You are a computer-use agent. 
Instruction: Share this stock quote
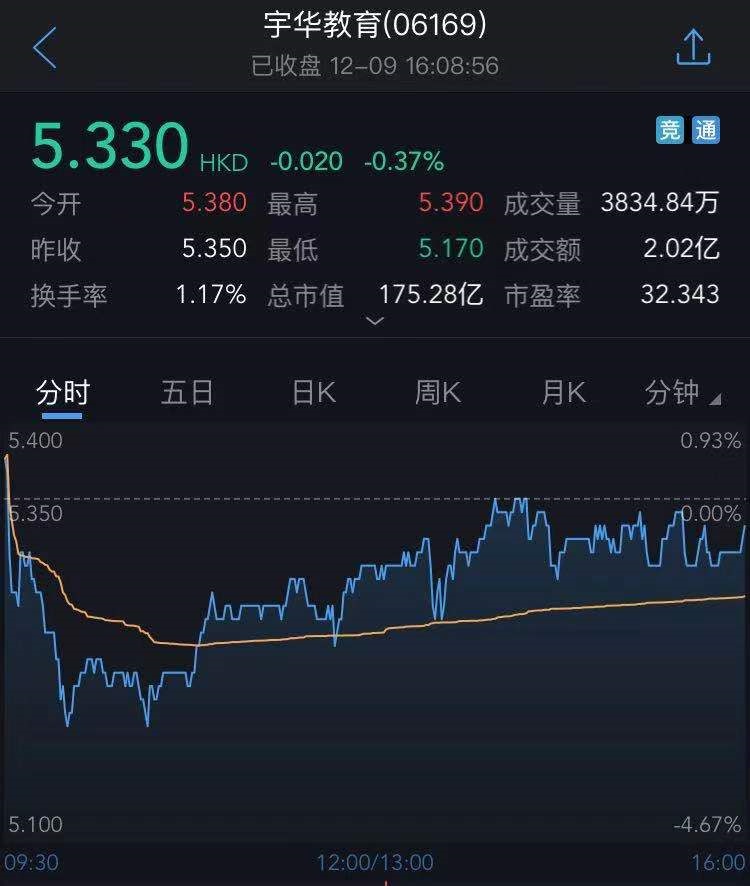(x=693, y=47)
